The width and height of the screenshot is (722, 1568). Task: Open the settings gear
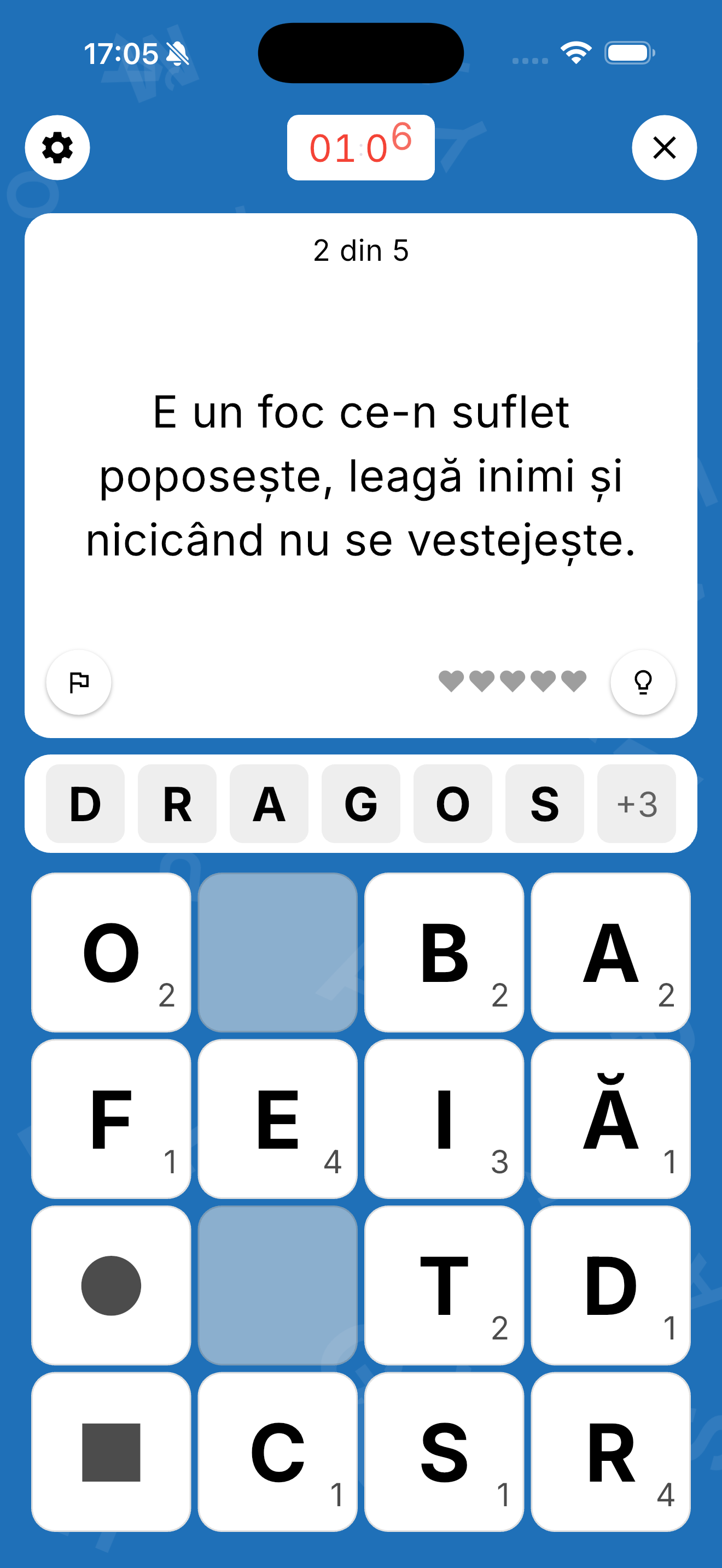(x=57, y=148)
